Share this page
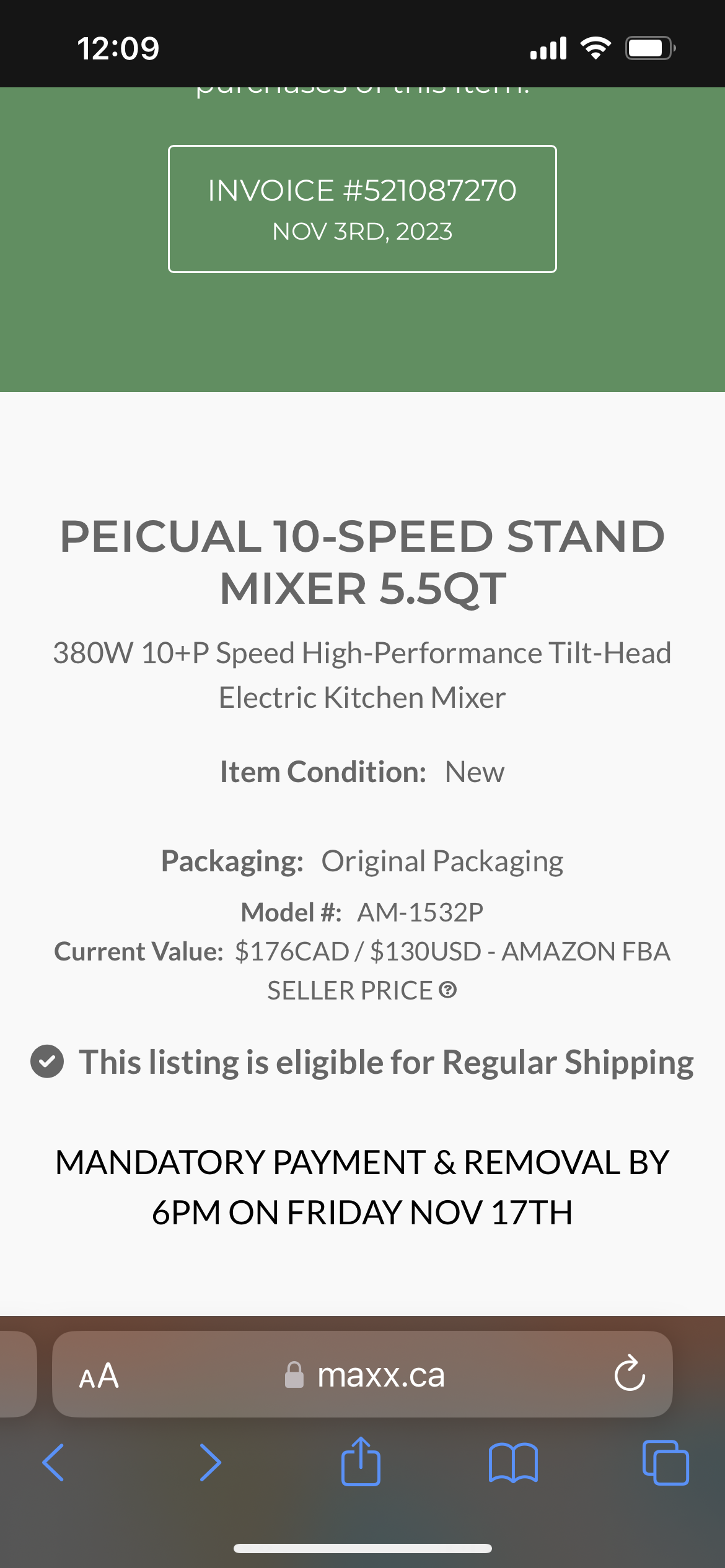The height and width of the screenshot is (1568, 725). 361,1461
